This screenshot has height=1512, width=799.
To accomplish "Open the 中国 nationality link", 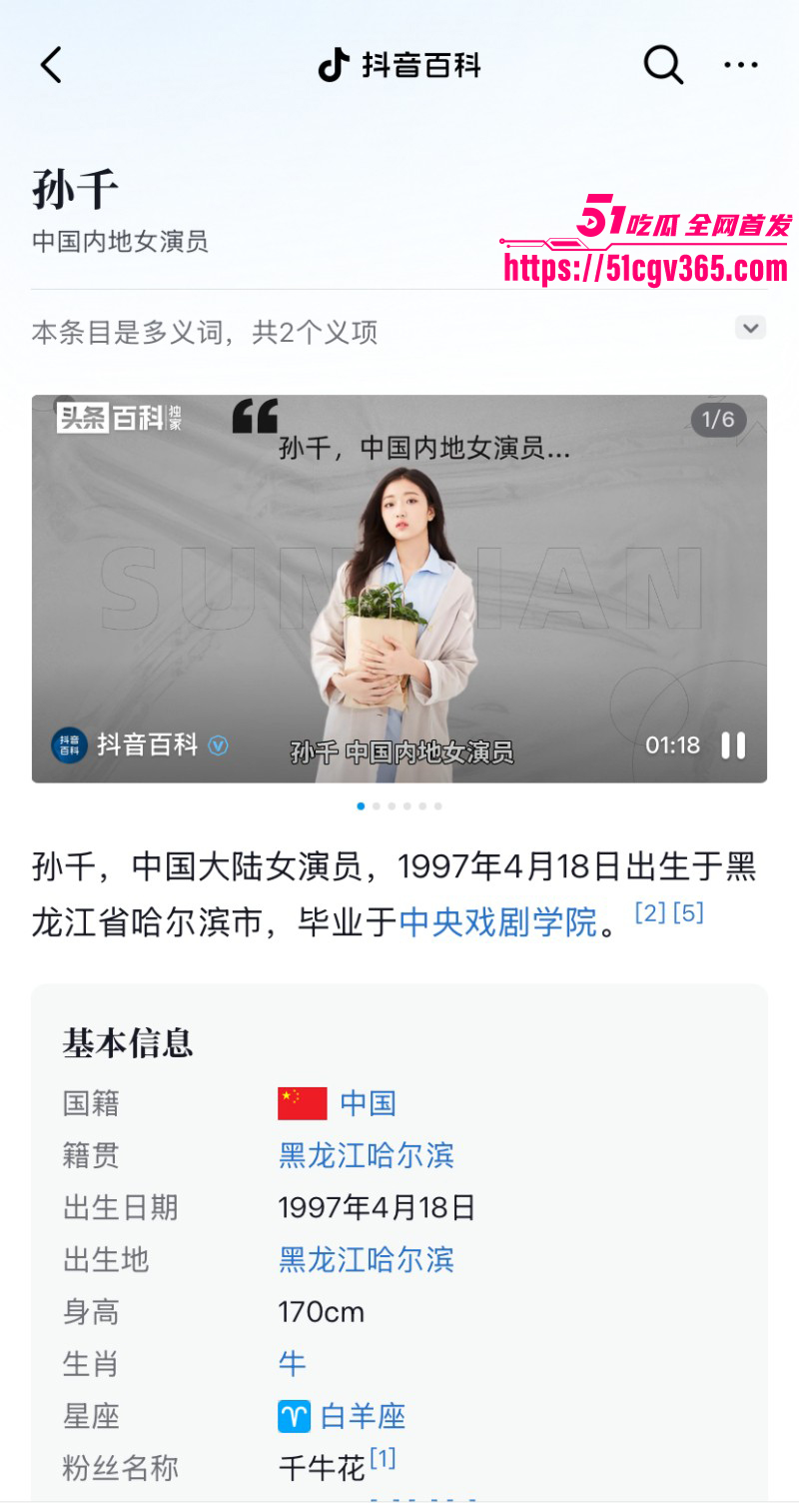I will [x=368, y=1103].
